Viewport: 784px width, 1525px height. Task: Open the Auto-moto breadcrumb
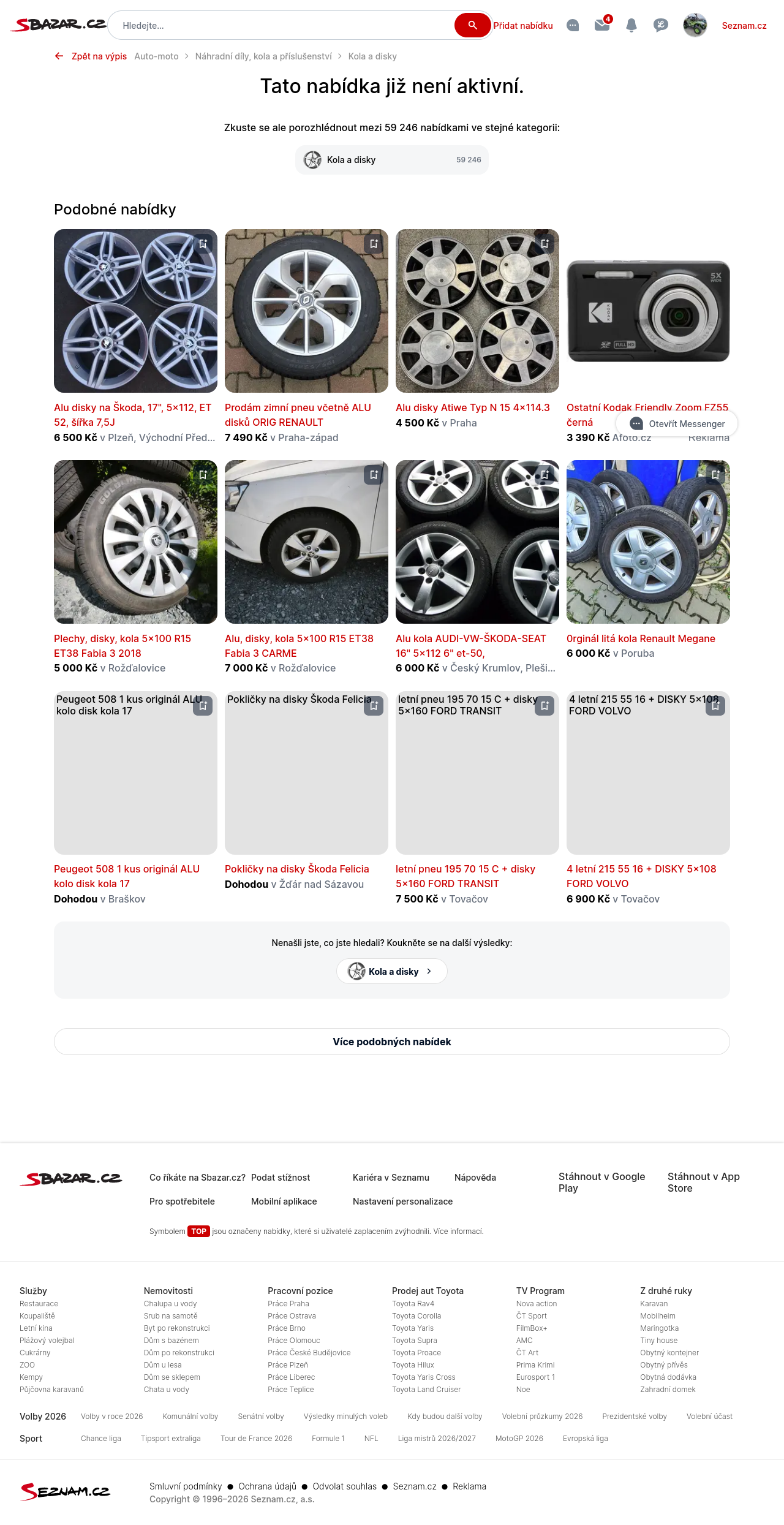[156, 56]
